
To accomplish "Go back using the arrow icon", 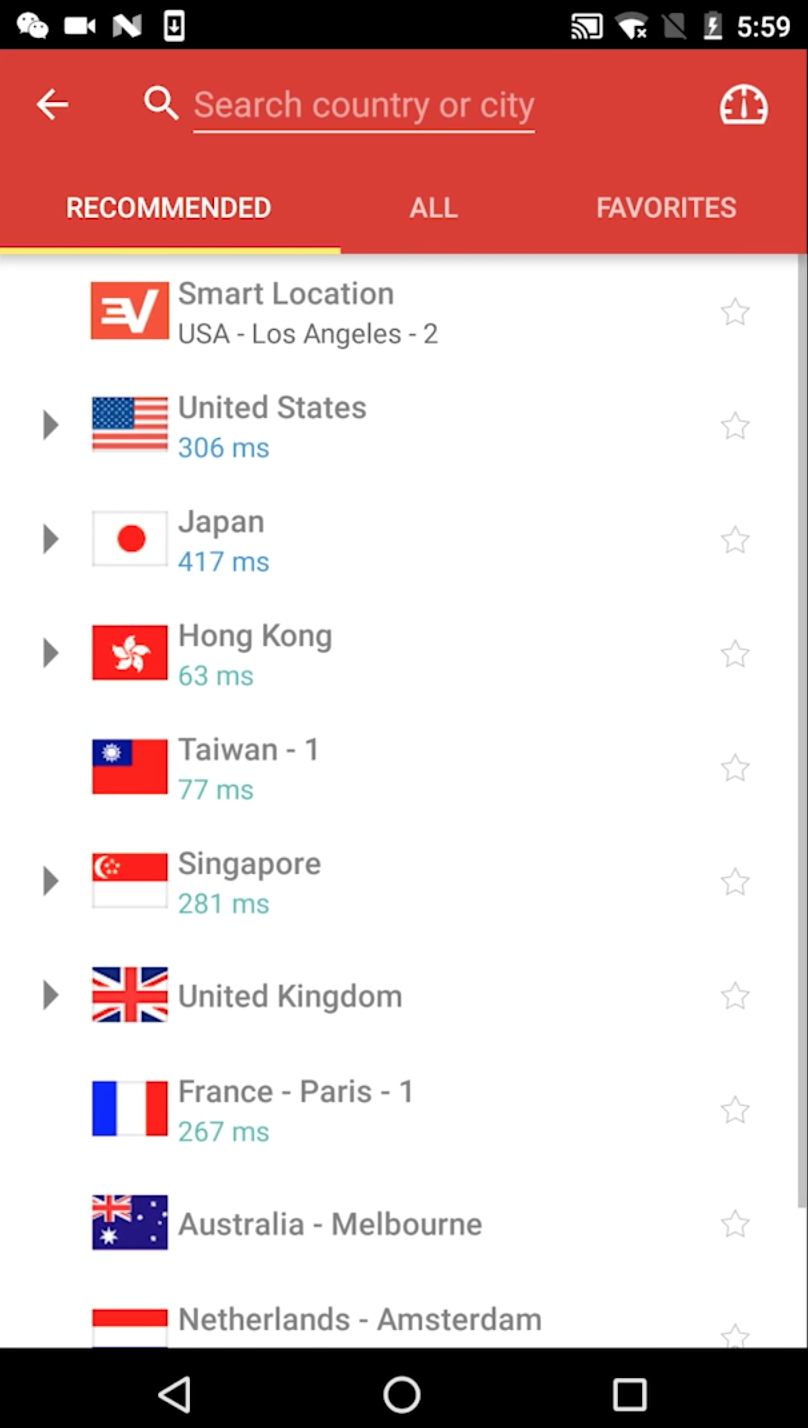I will pyautogui.click(x=52, y=104).
